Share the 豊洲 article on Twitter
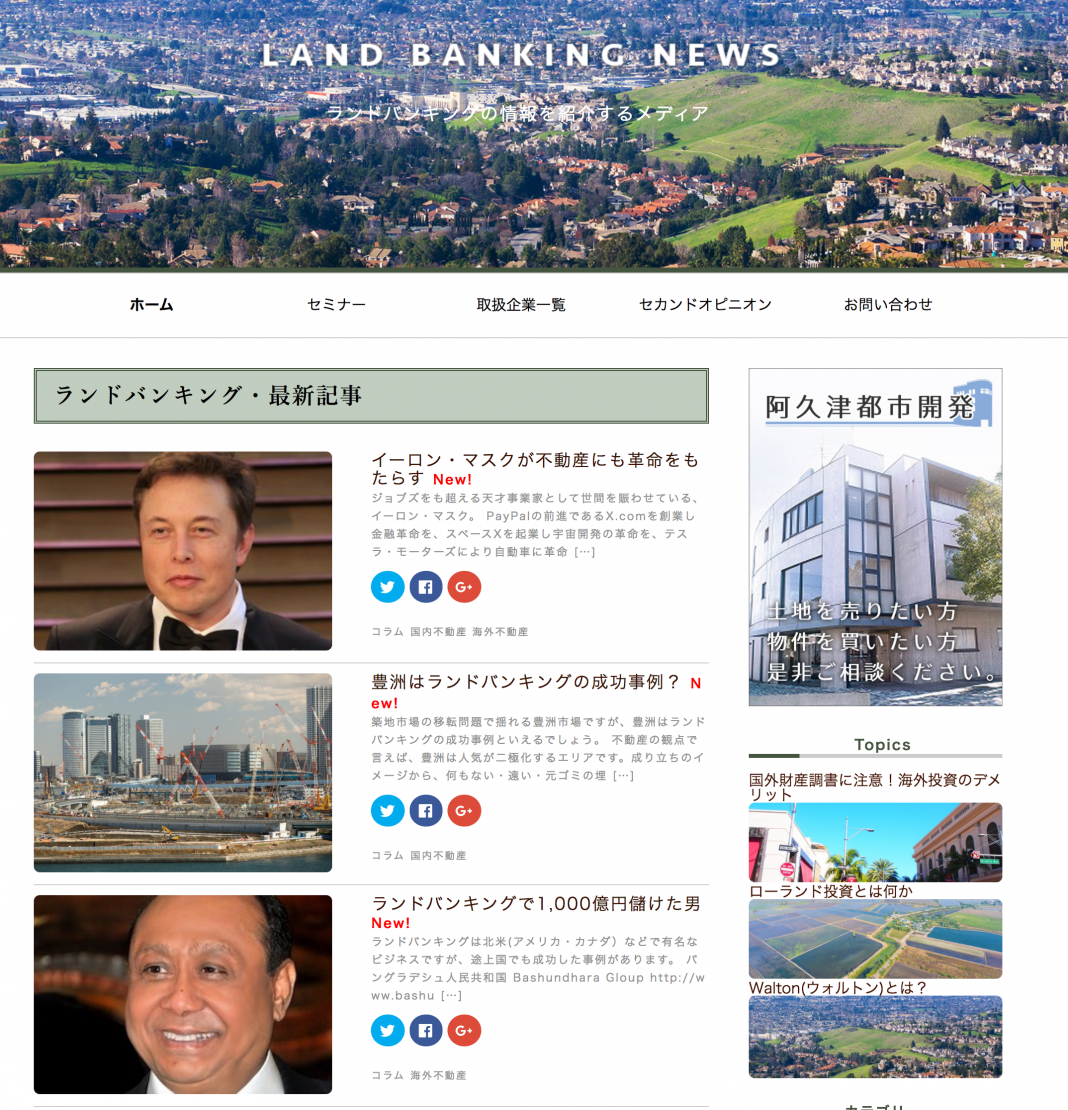This screenshot has height=1110, width=1068. [x=388, y=810]
